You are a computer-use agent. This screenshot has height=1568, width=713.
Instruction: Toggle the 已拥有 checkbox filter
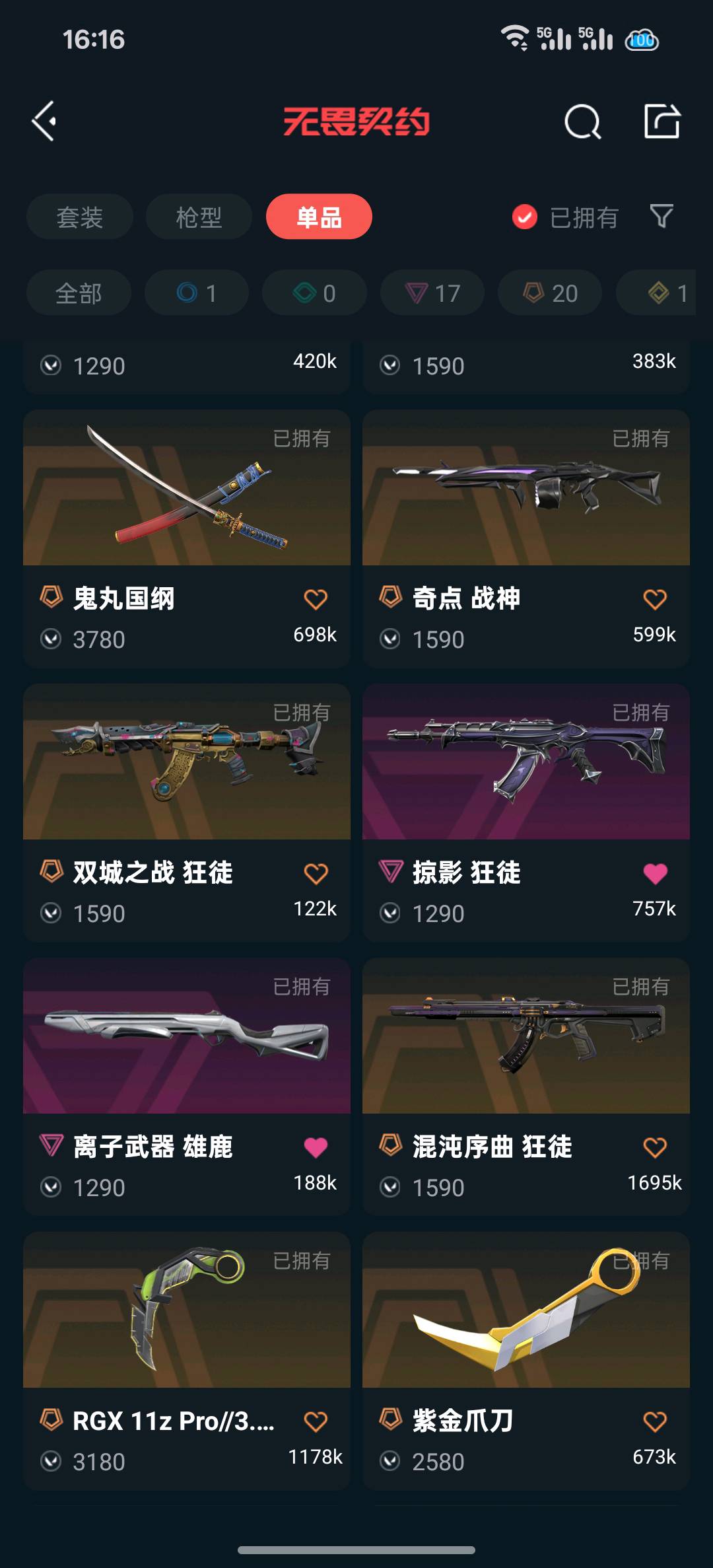coord(525,217)
